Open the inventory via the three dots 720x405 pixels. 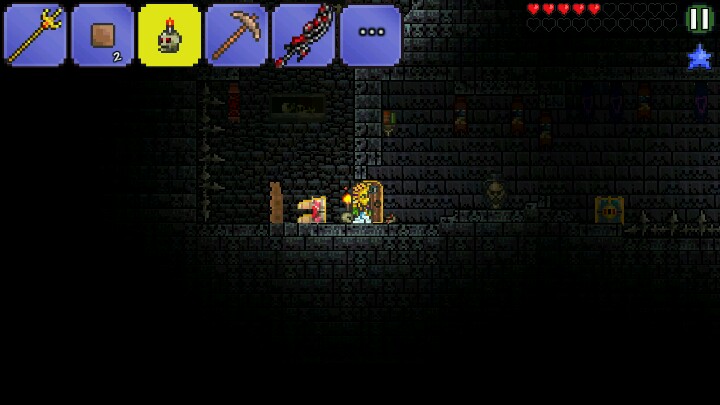click(370, 35)
